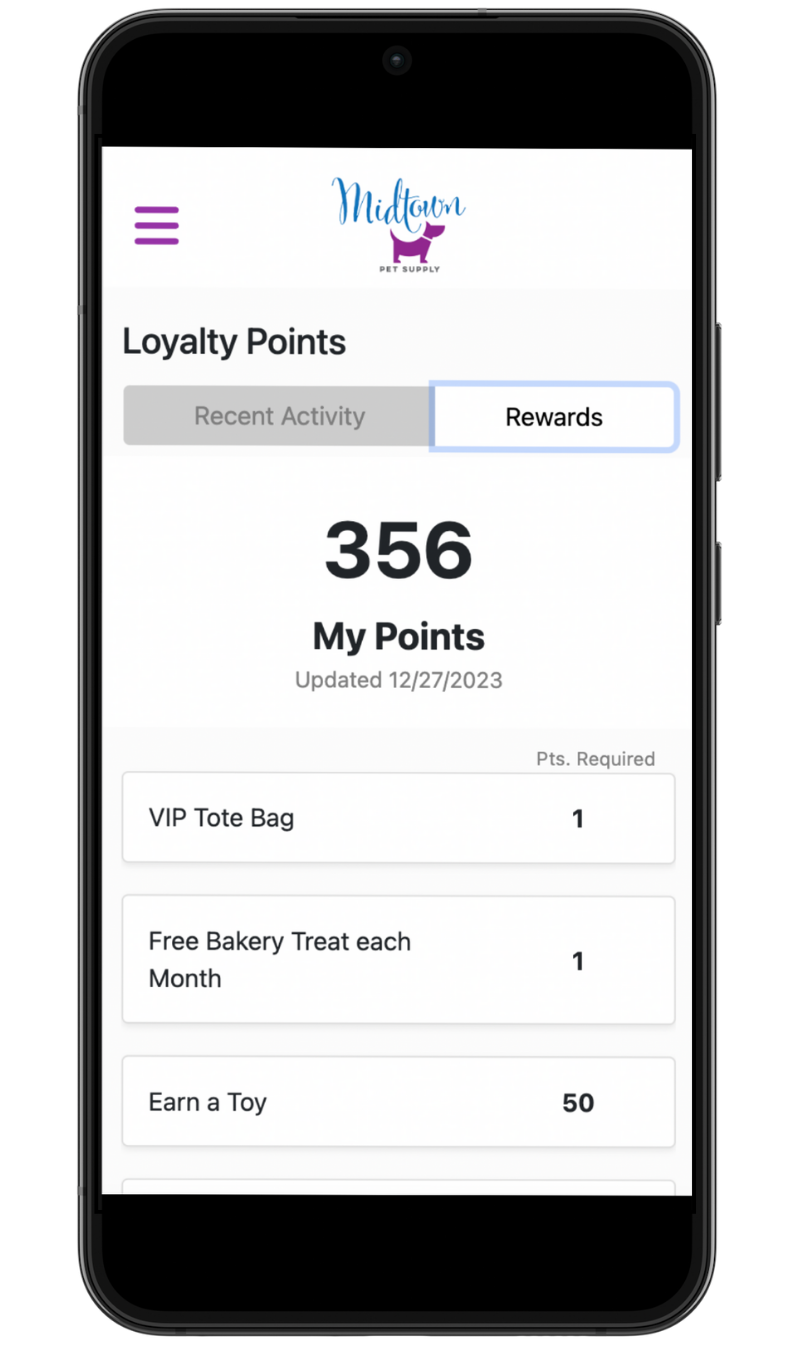Select the Rewards tab
798x1346 pixels.
click(554, 417)
